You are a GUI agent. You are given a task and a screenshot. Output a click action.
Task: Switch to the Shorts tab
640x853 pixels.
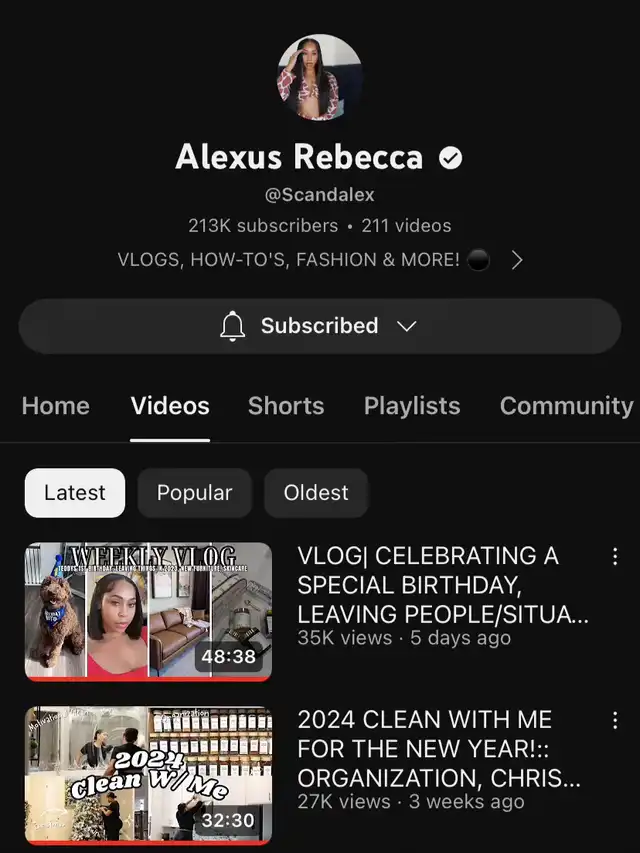[x=286, y=406]
